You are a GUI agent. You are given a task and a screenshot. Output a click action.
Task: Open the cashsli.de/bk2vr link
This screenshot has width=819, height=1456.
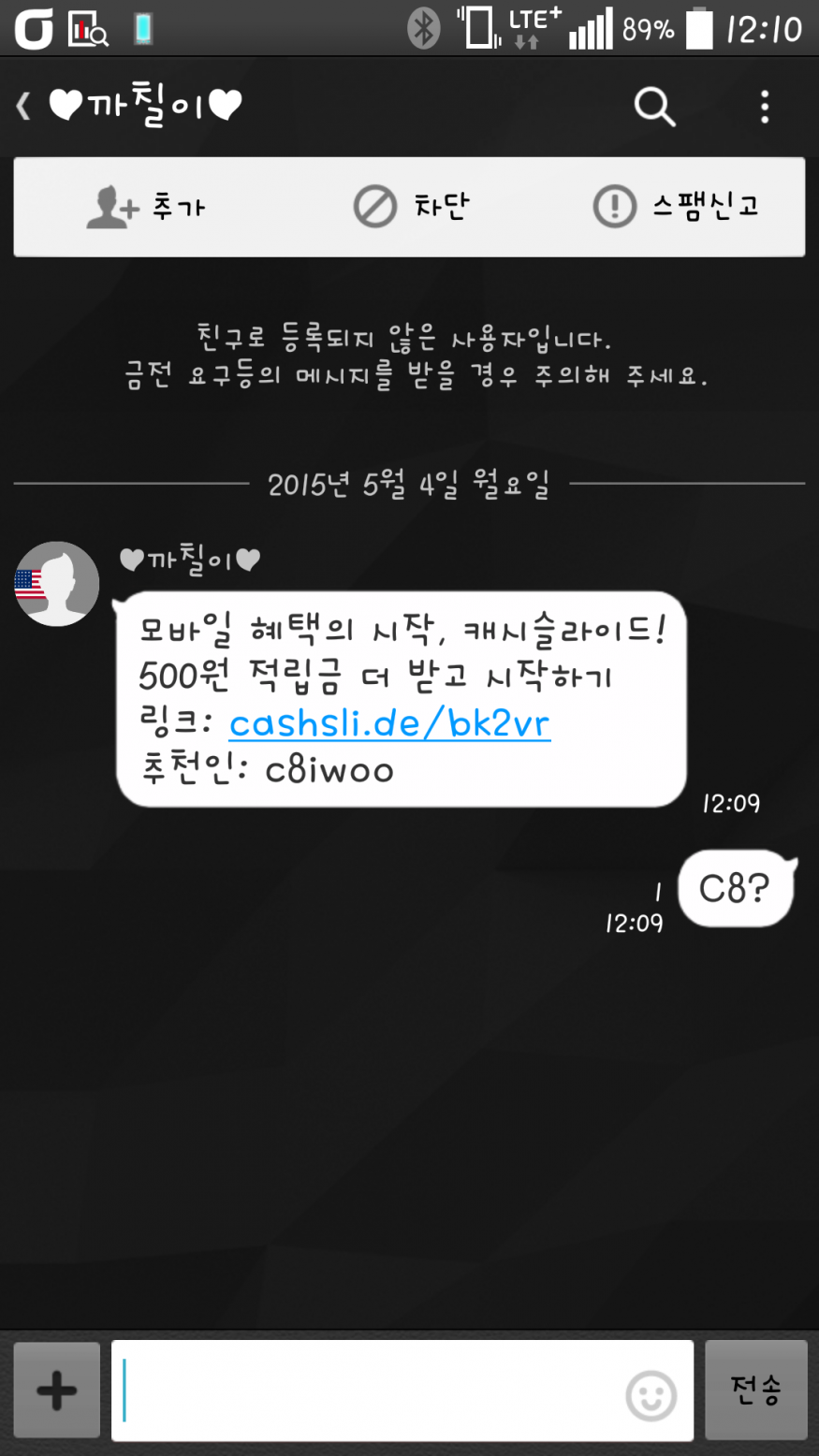(389, 723)
